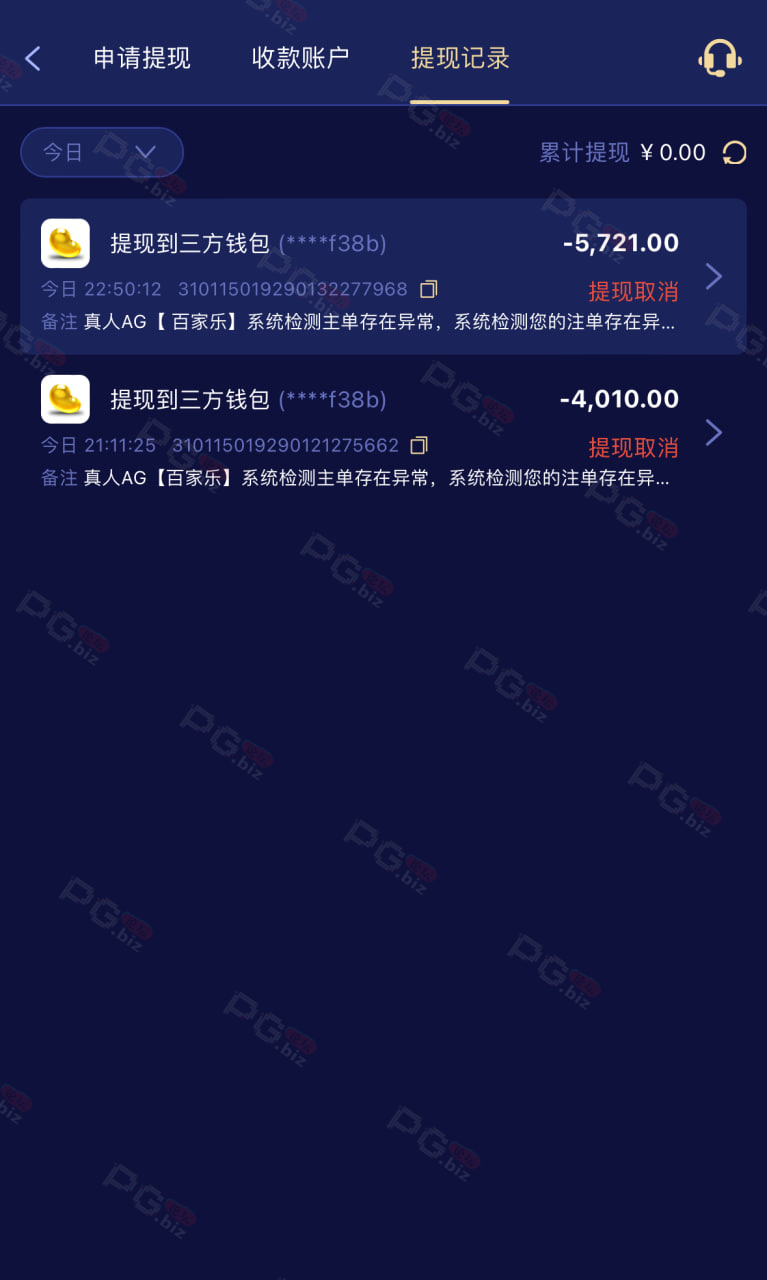Open the -5,721.00 withdrawal record

coord(383,276)
